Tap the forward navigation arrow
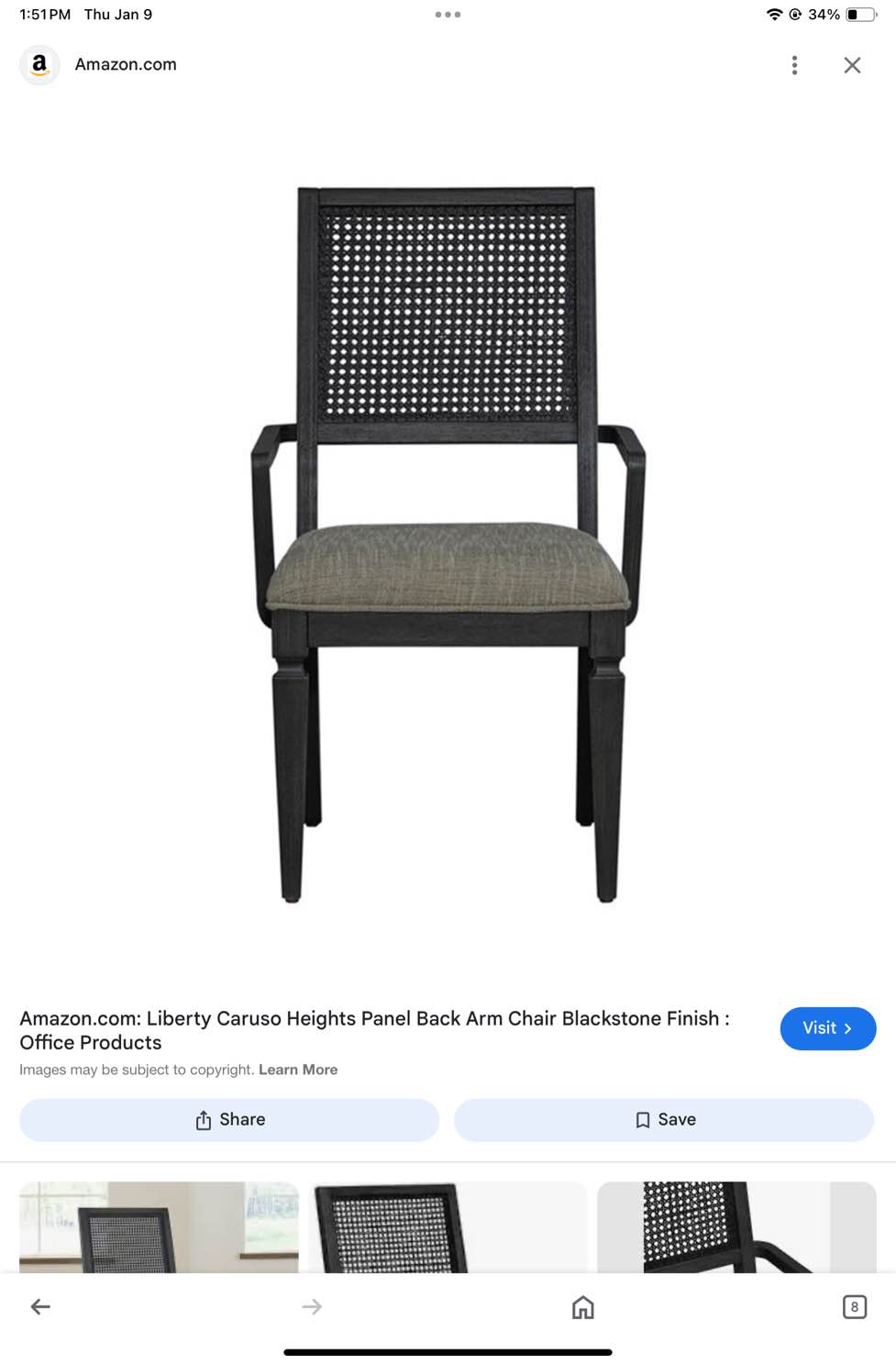The width and height of the screenshot is (896, 1365). pos(311,1306)
